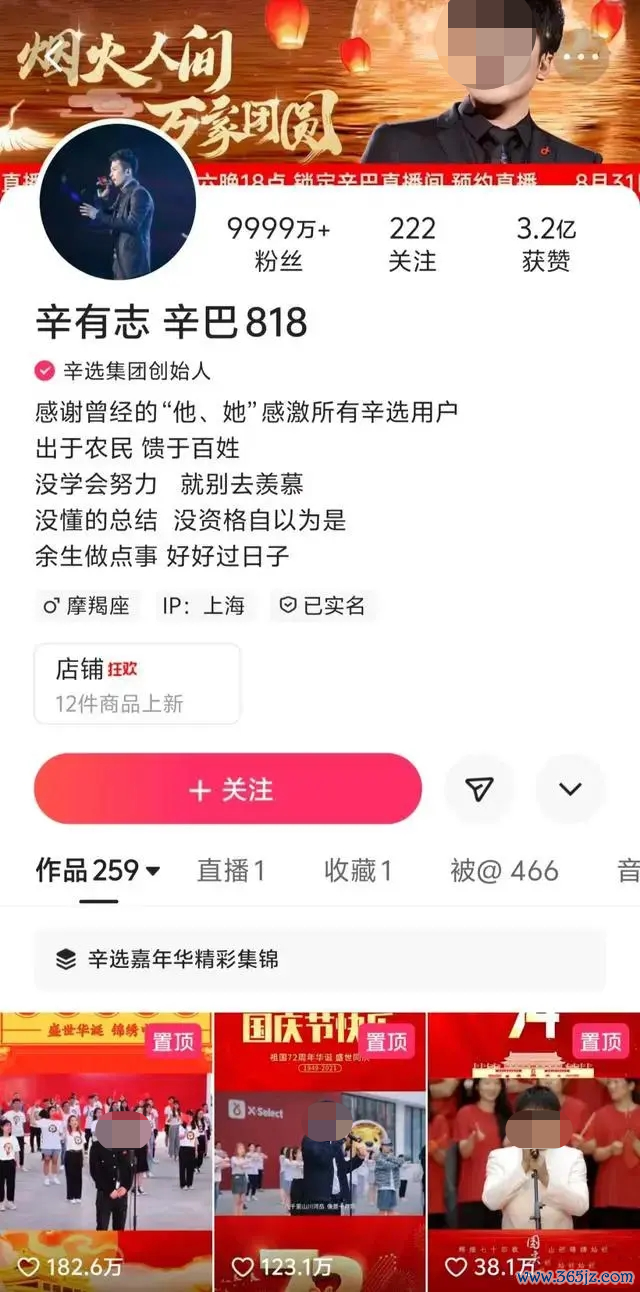View the 粉丝 followers list
The width and height of the screenshot is (640, 1292).
tap(278, 244)
